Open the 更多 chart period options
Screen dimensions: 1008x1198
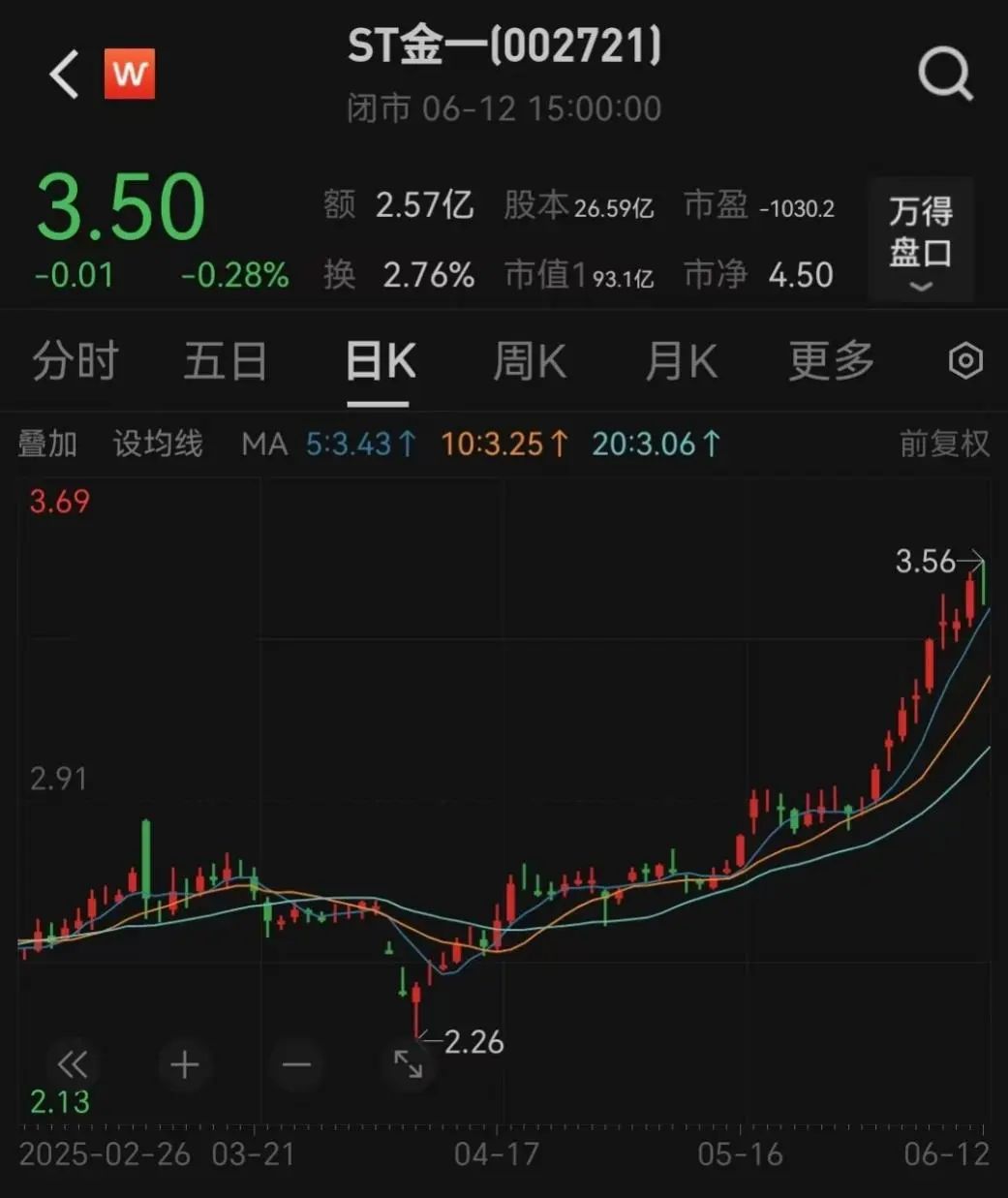pos(831,362)
